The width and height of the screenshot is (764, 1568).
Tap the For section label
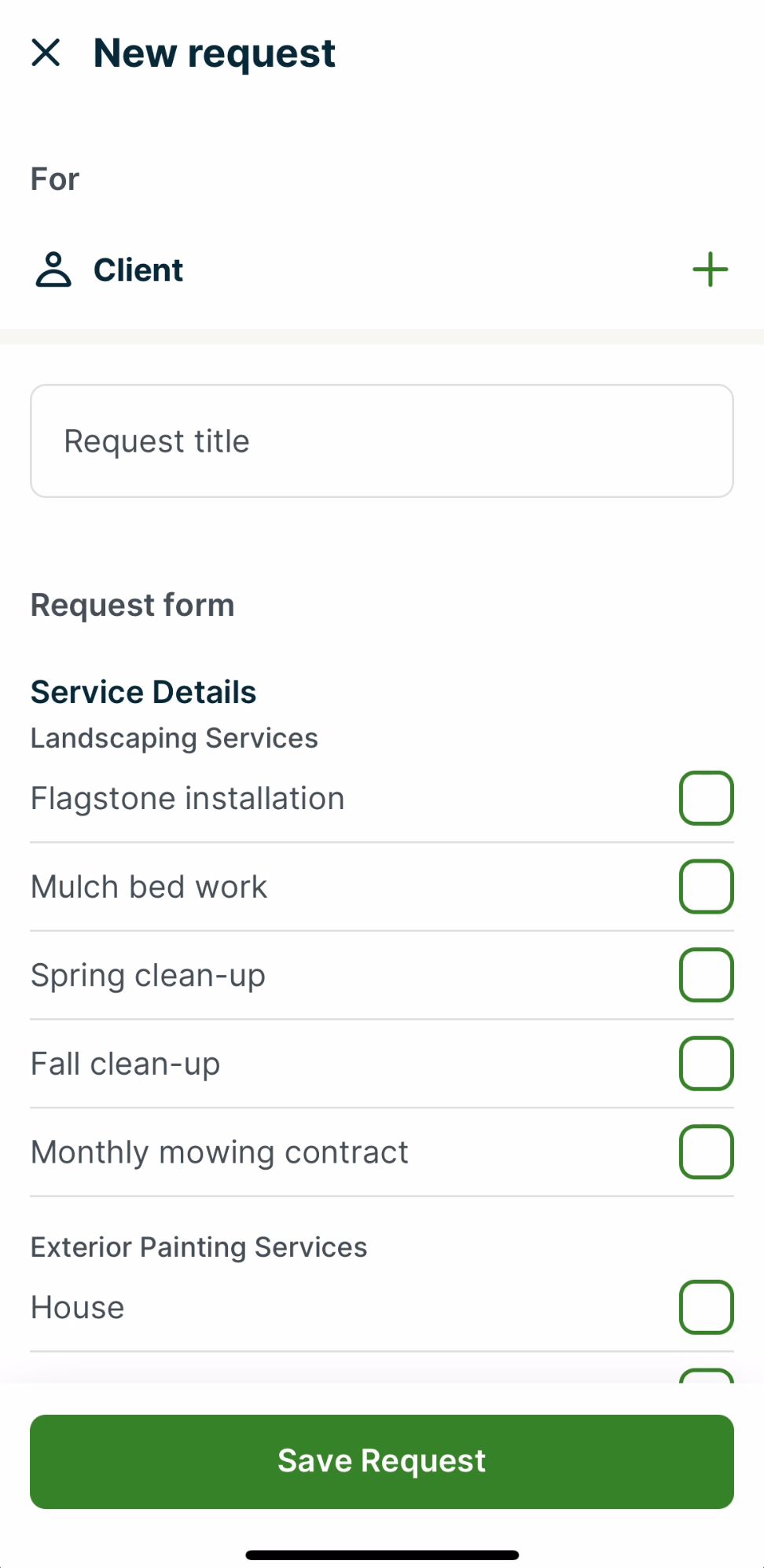coord(53,178)
